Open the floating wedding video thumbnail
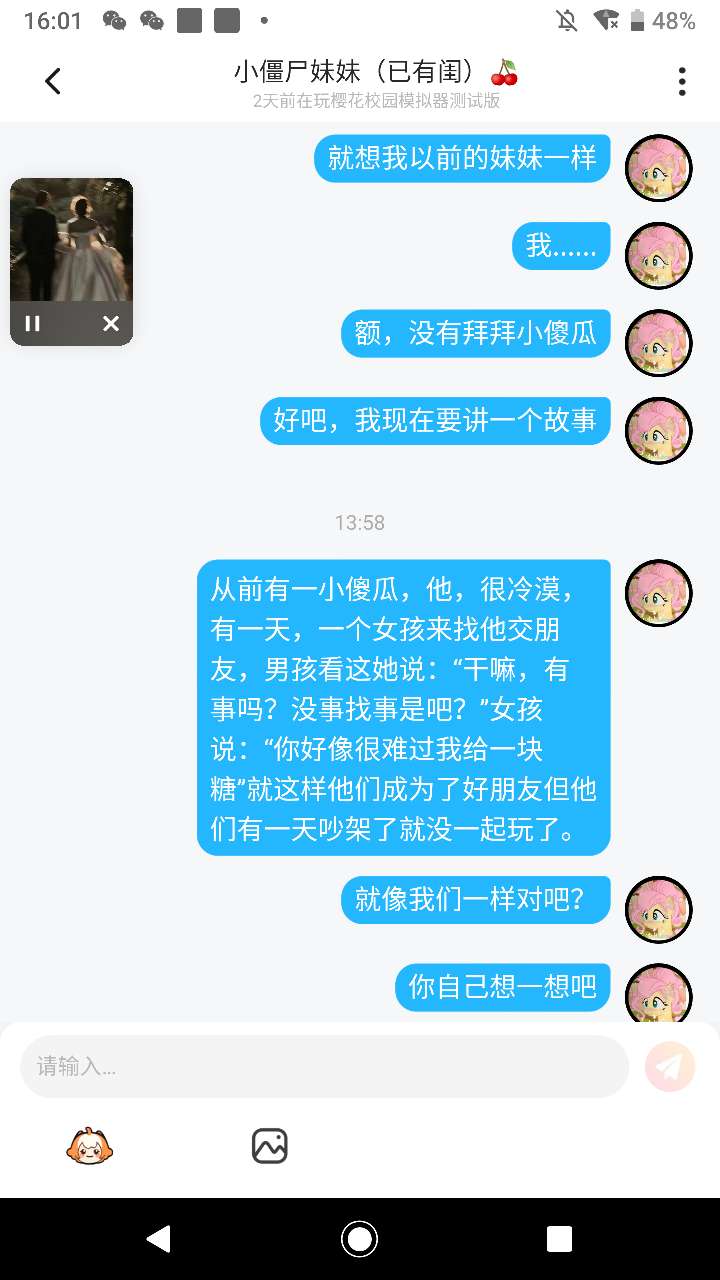 [71, 242]
